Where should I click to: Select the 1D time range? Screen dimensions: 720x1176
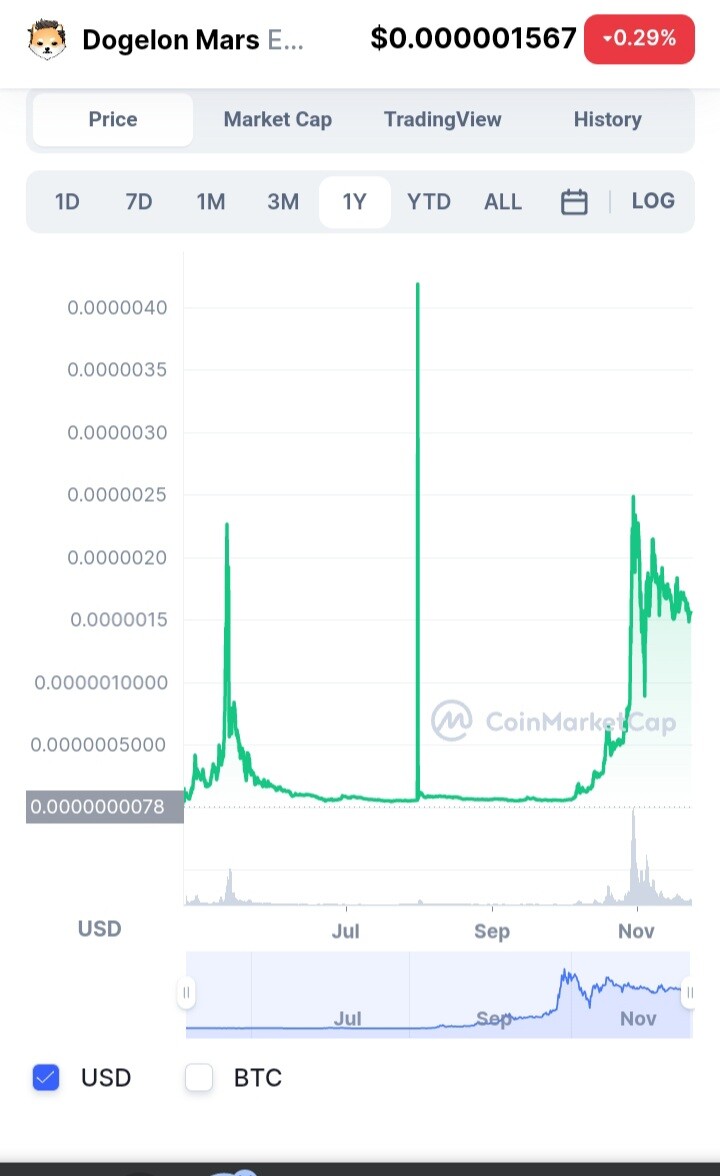[67, 202]
